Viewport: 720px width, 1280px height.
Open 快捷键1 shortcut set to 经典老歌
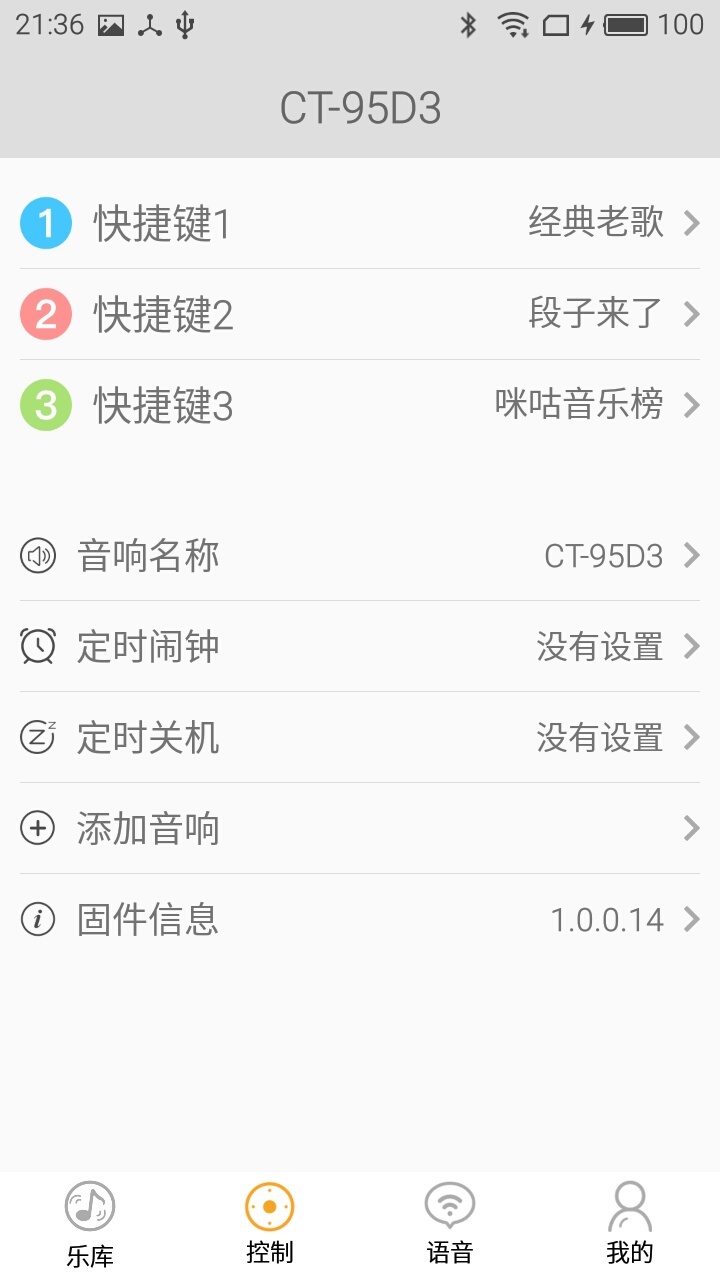pyautogui.click(x=360, y=223)
